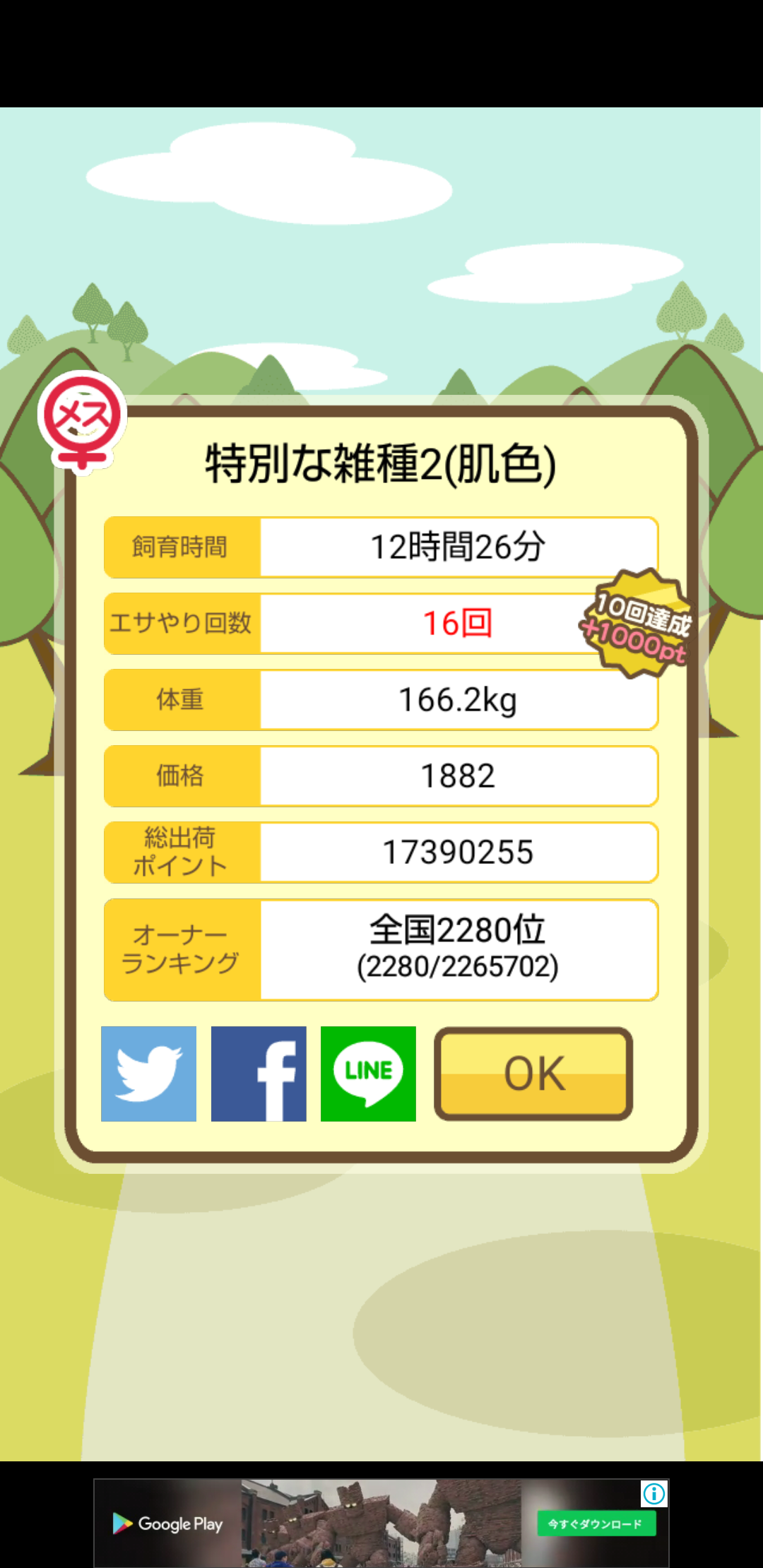This screenshot has height=1568, width=763.
Task: Tap the green download button in the ad
Action: click(596, 1524)
